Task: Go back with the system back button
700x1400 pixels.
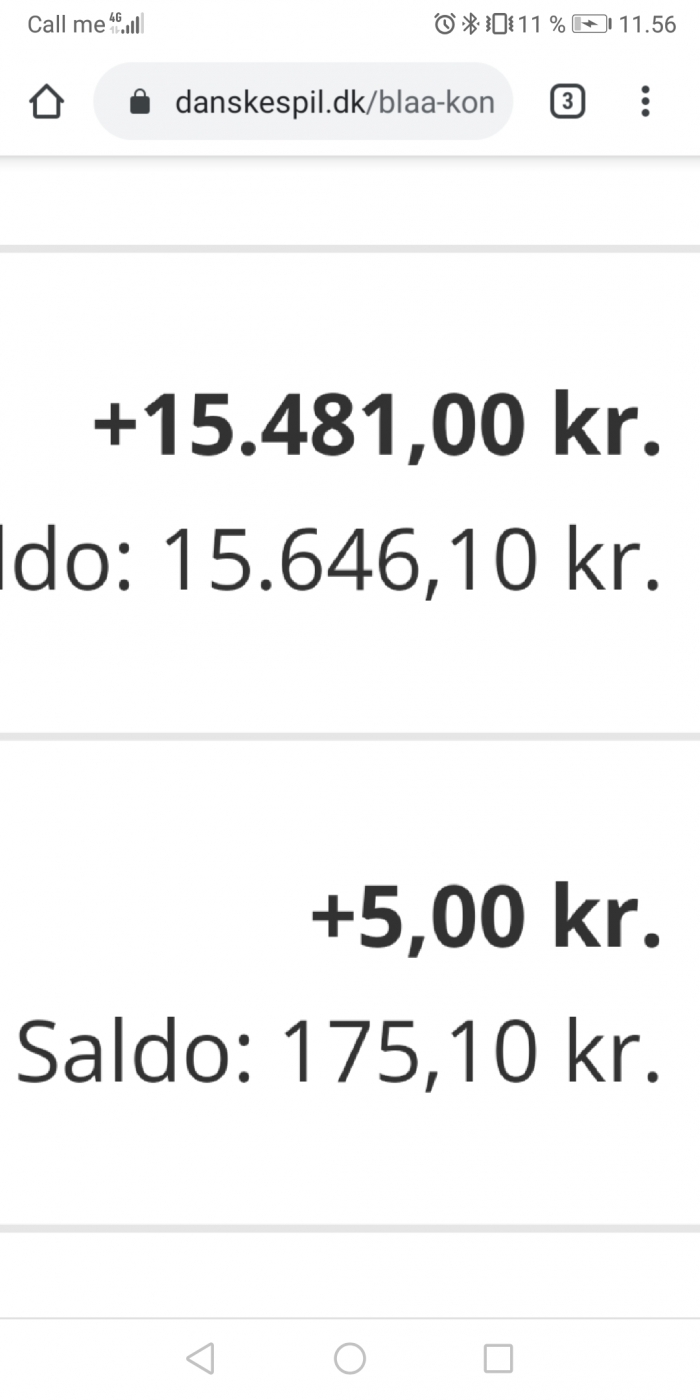Action: click(x=201, y=1358)
